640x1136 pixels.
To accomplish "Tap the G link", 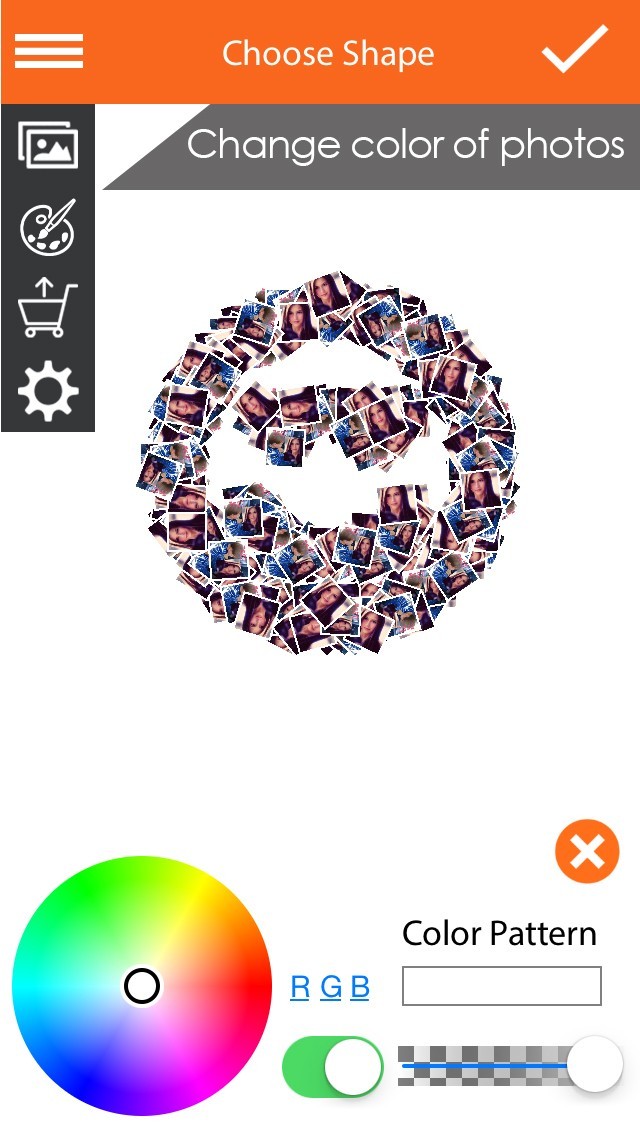I will click(331, 988).
